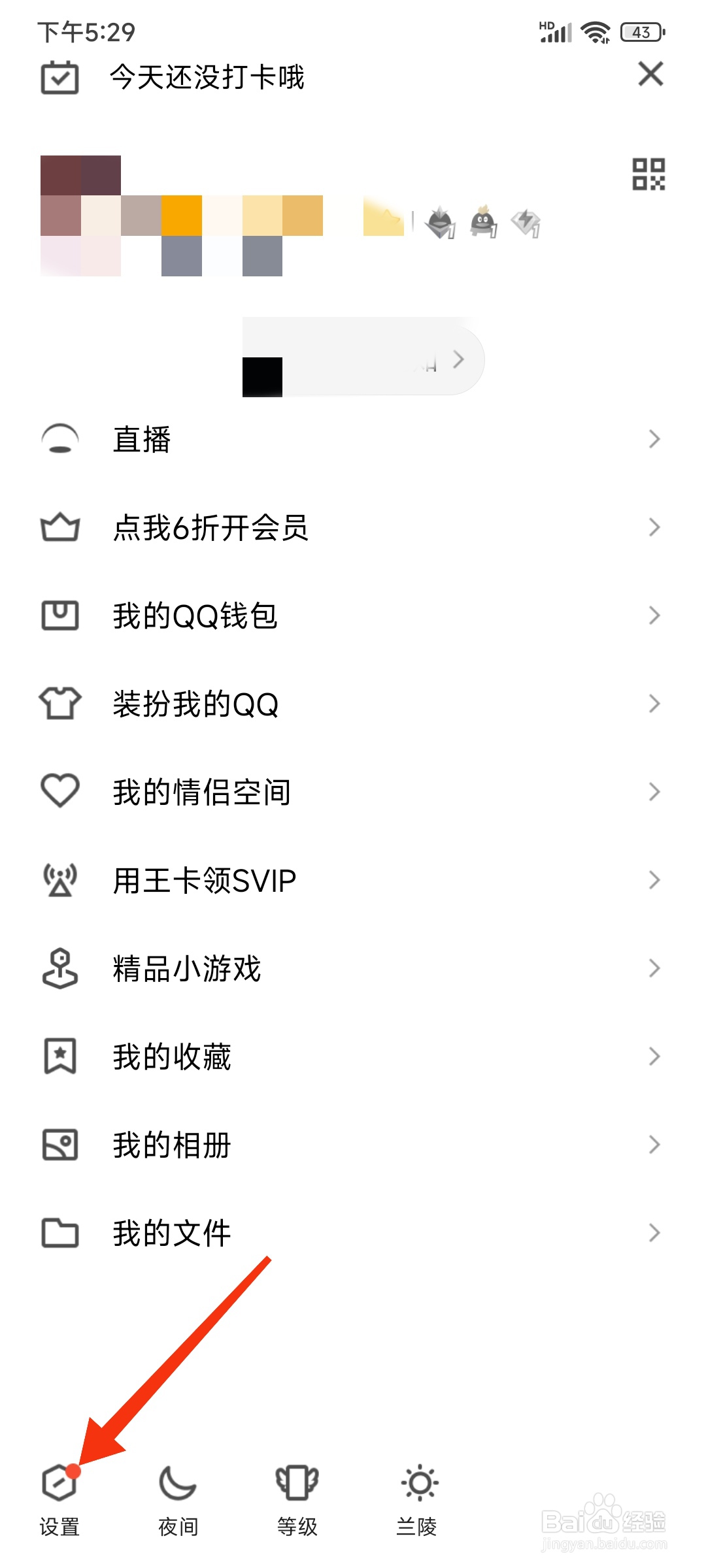Open the 用王卡领SVIP menu entry
The width and height of the screenshot is (706, 1568).
pos(203,879)
